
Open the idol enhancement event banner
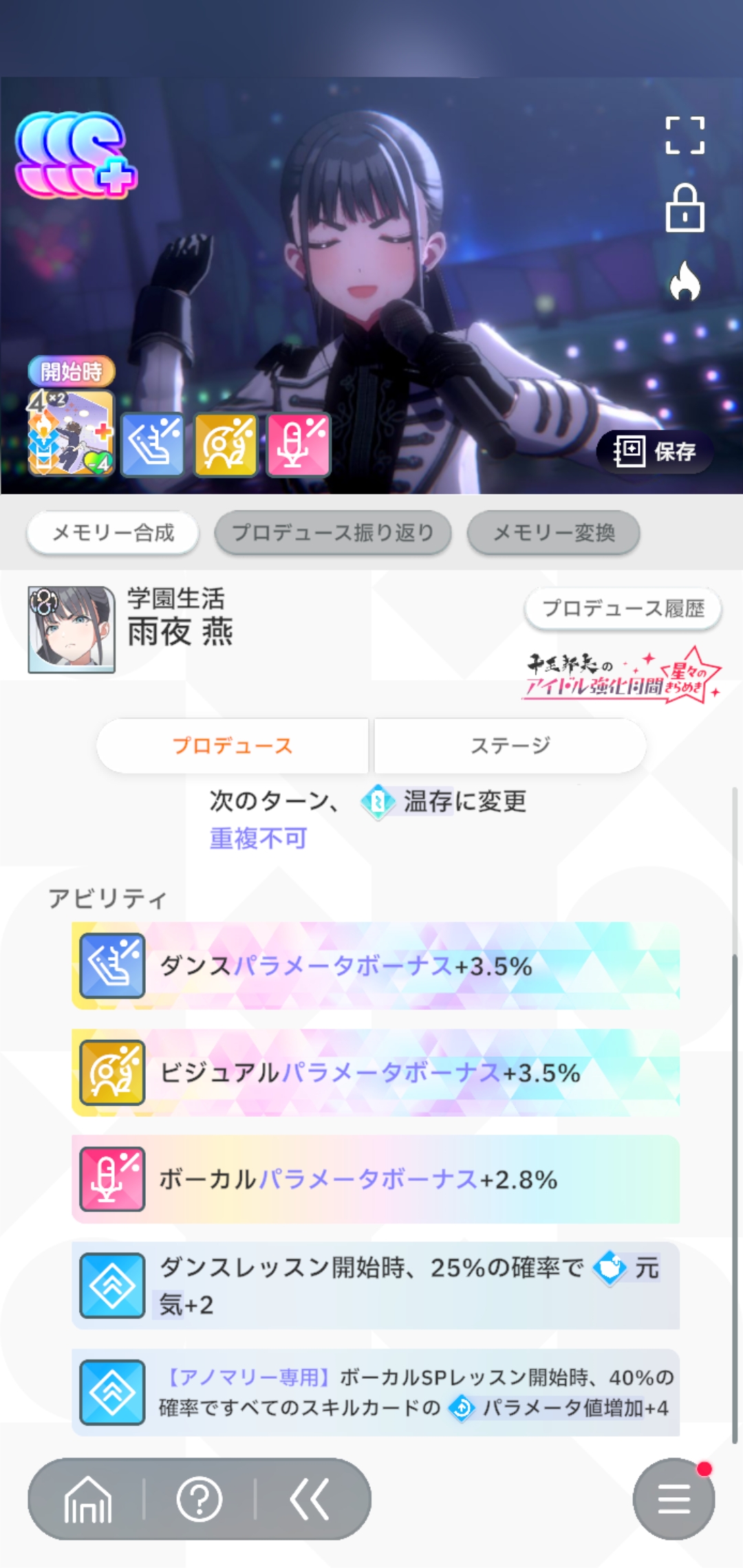623,676
